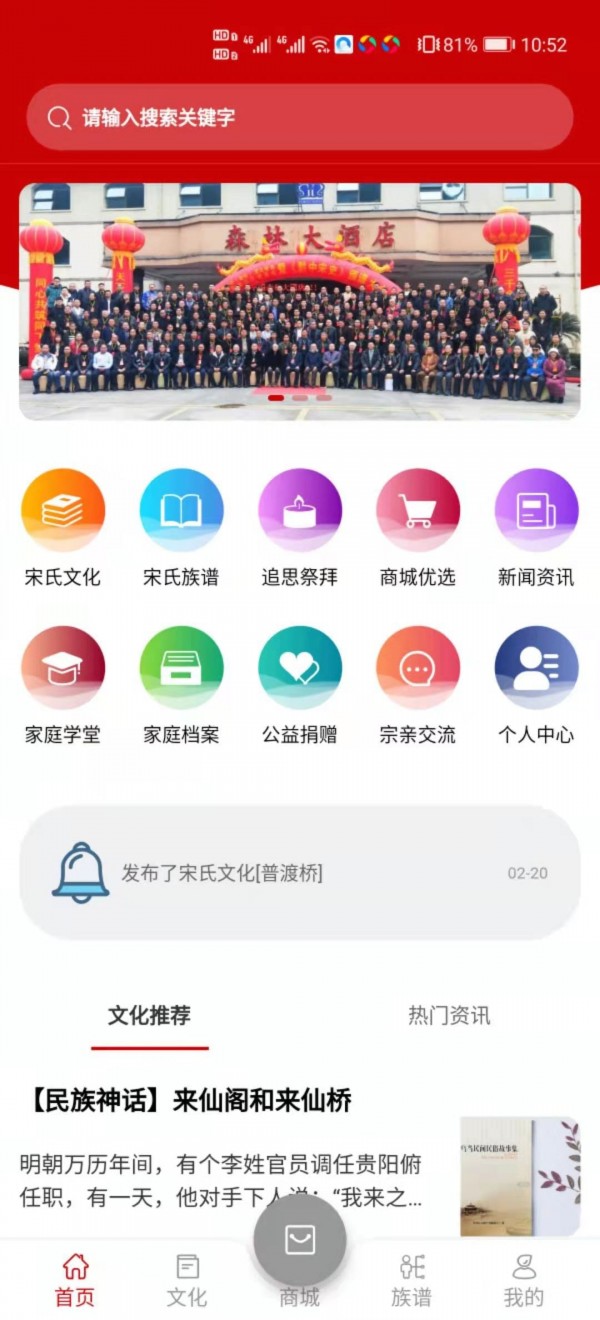Image resolution: width=600 pixels, height=1320 pixels.
Task: View 新闻资讯 news
Action: click(536, 528)
